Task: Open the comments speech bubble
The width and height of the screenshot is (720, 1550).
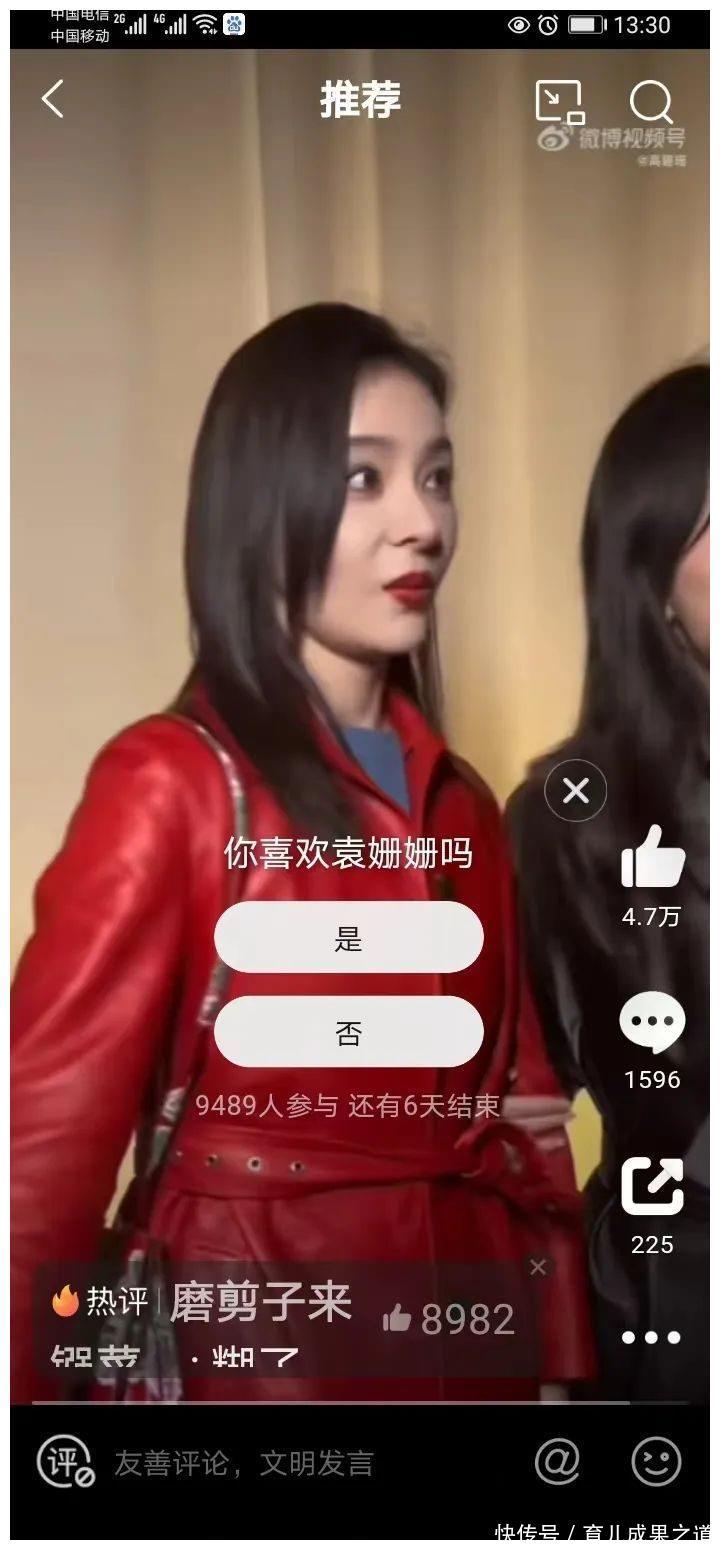Action: 652,1025
